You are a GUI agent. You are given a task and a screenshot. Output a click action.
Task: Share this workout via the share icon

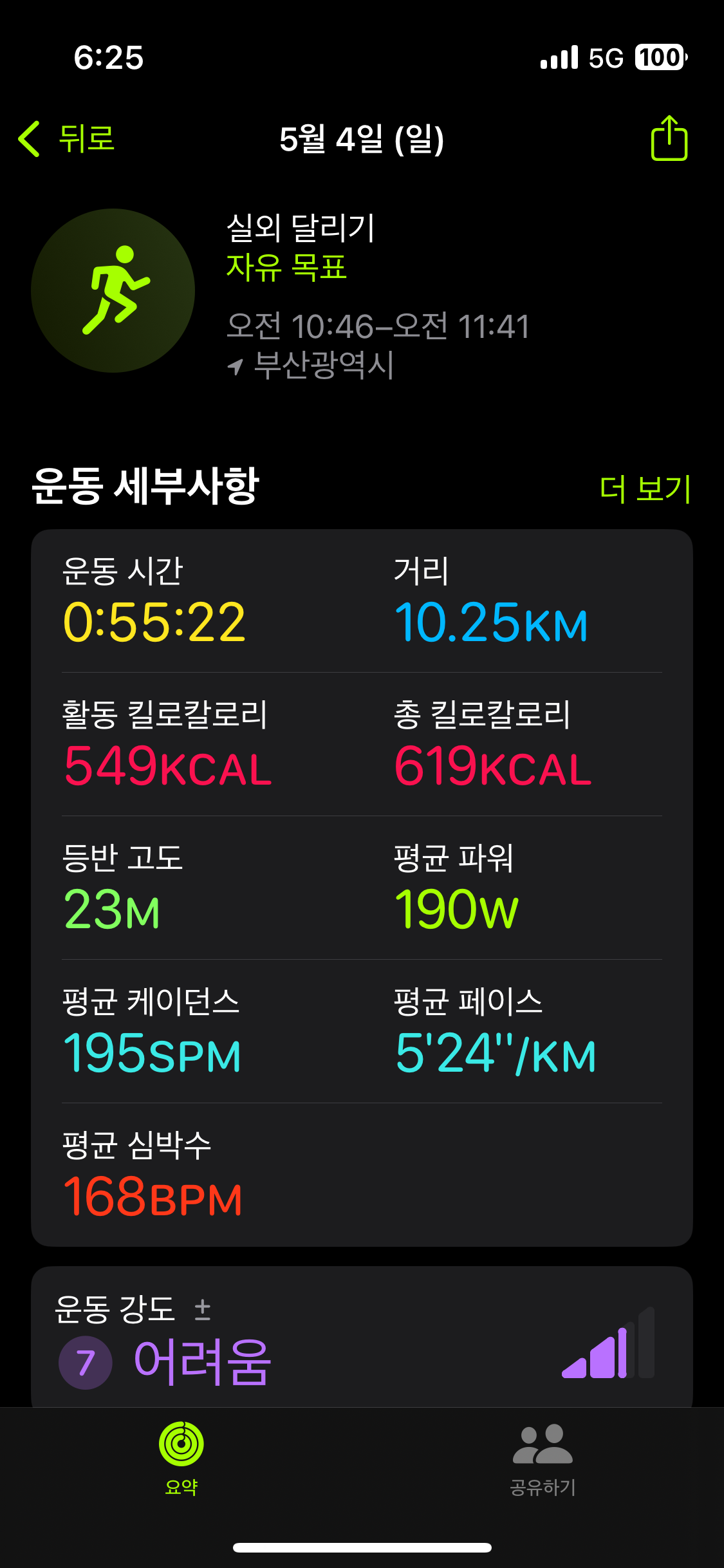[x=669, y=138]
